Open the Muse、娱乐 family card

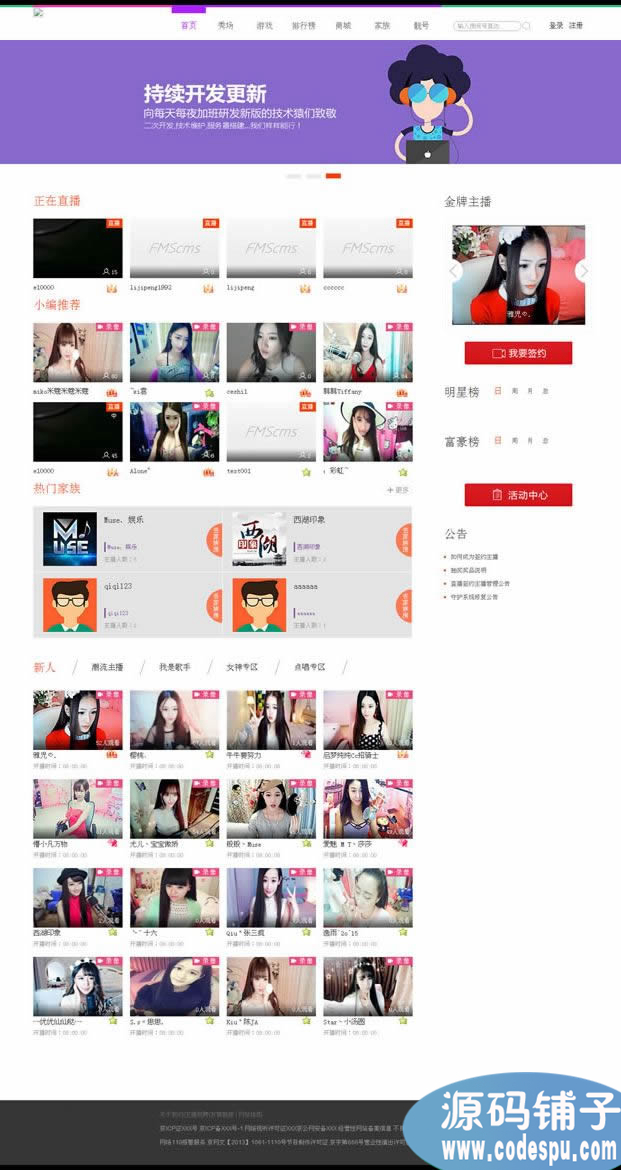(x=127, y=538)
